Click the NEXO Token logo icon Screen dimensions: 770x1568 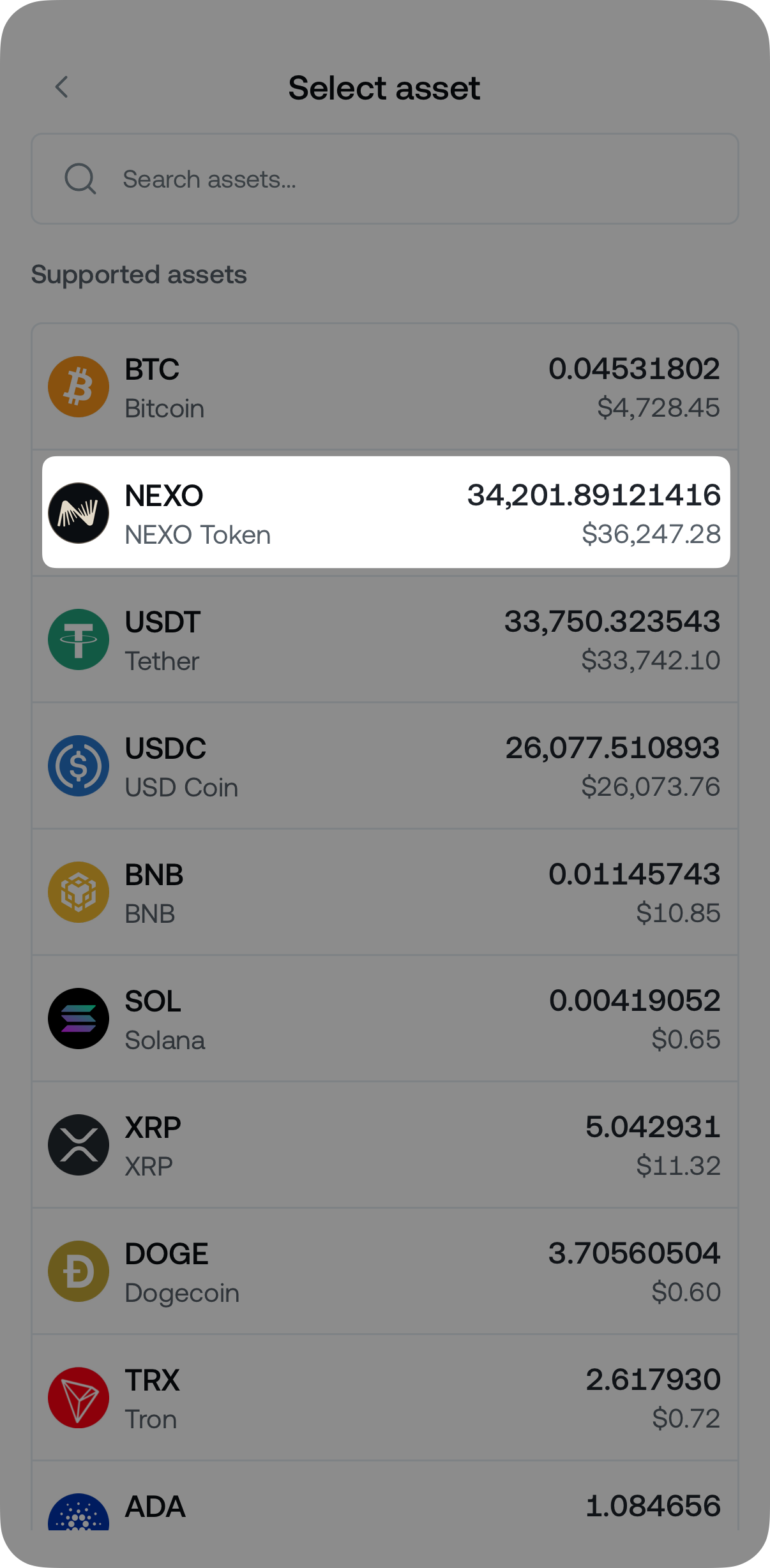[79, 512]
